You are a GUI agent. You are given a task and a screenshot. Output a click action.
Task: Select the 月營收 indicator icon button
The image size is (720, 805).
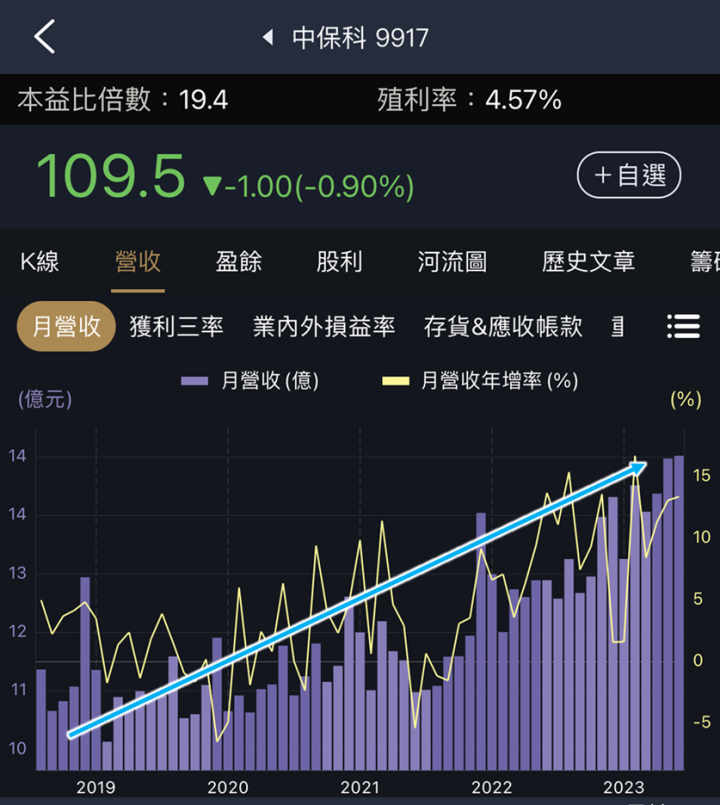pyautogui.click(x=66, y=326)
